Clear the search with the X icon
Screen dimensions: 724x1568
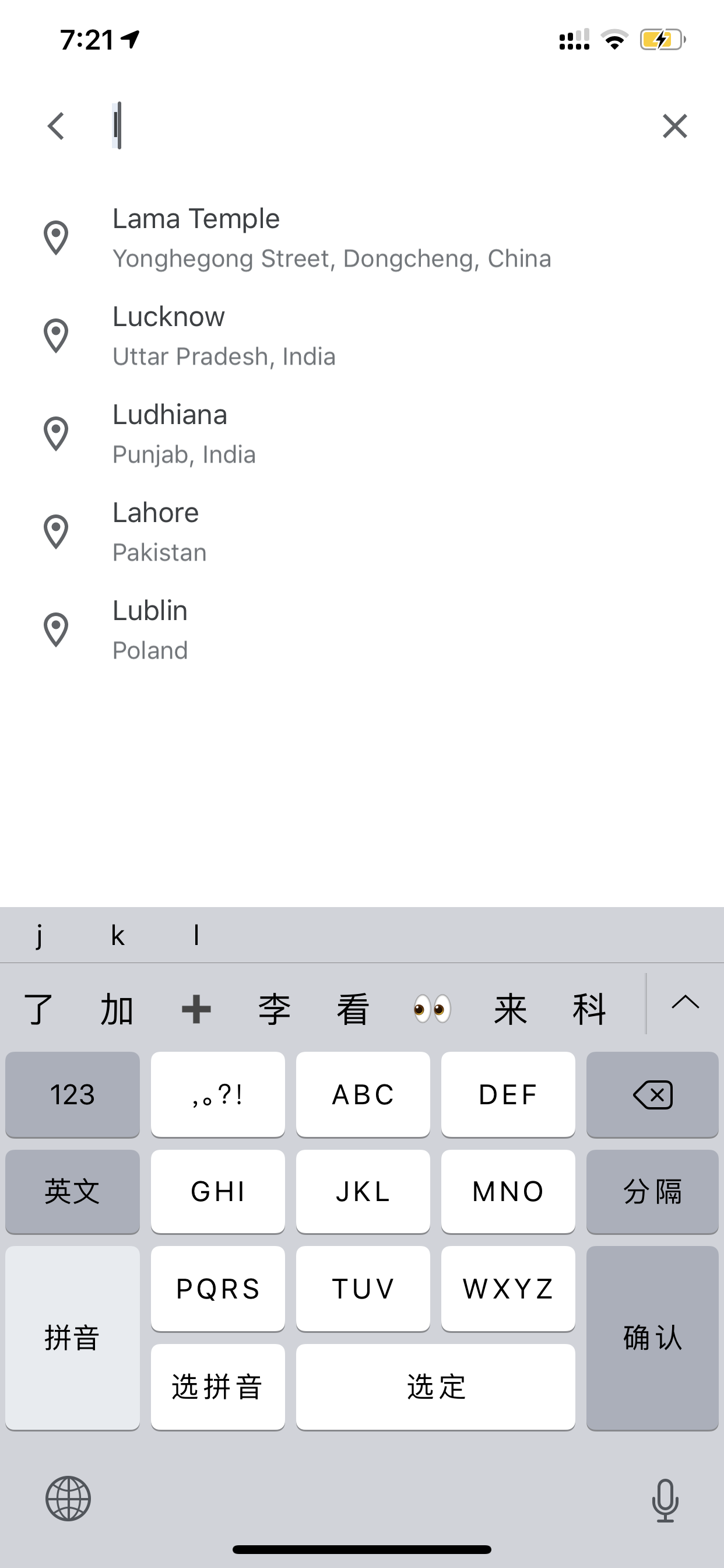pos(674,126)
